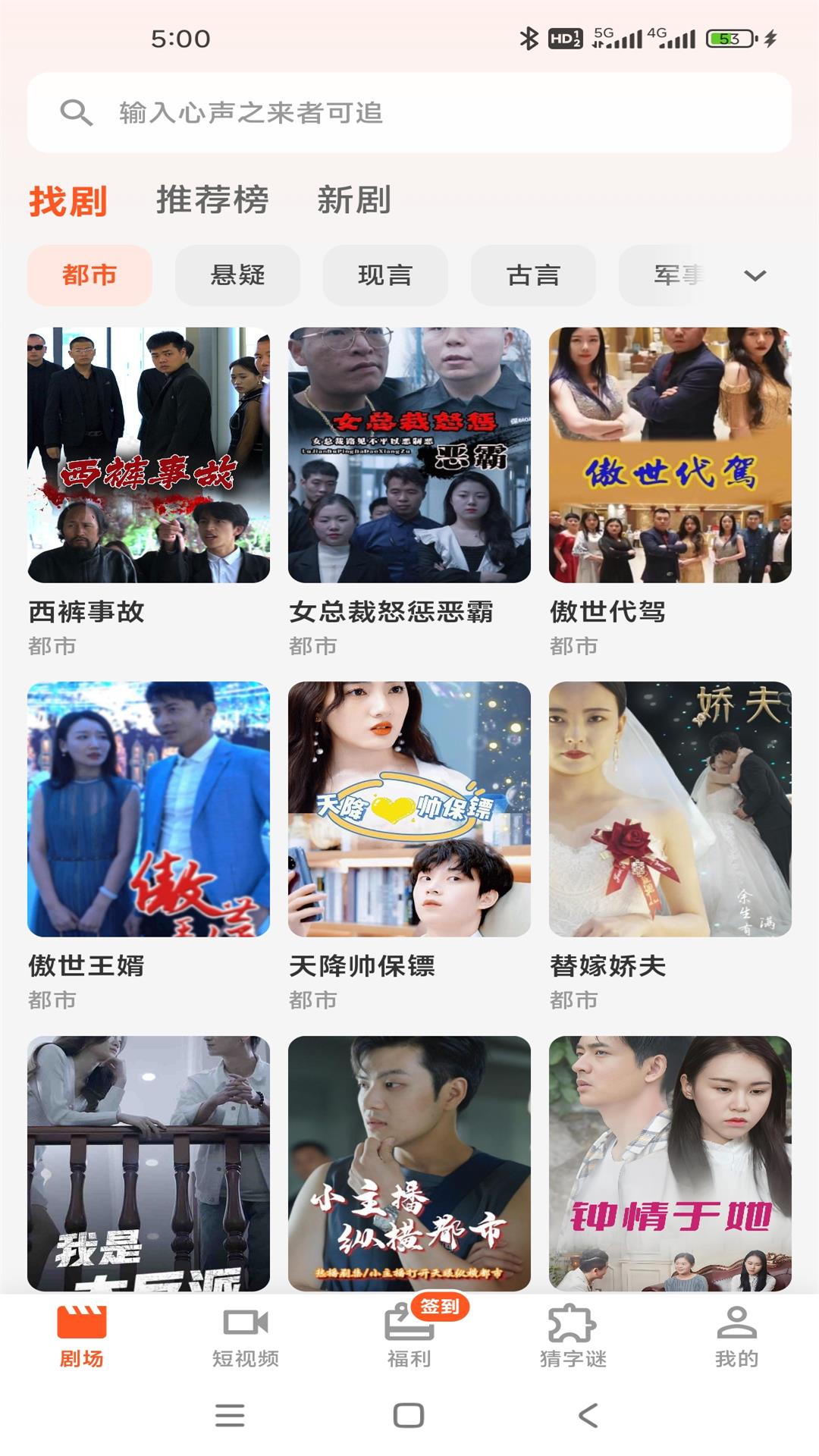Viewport: 819px width, 1456px height.
Task: Select the 悬疑 category chip
Action: [237, 276]
